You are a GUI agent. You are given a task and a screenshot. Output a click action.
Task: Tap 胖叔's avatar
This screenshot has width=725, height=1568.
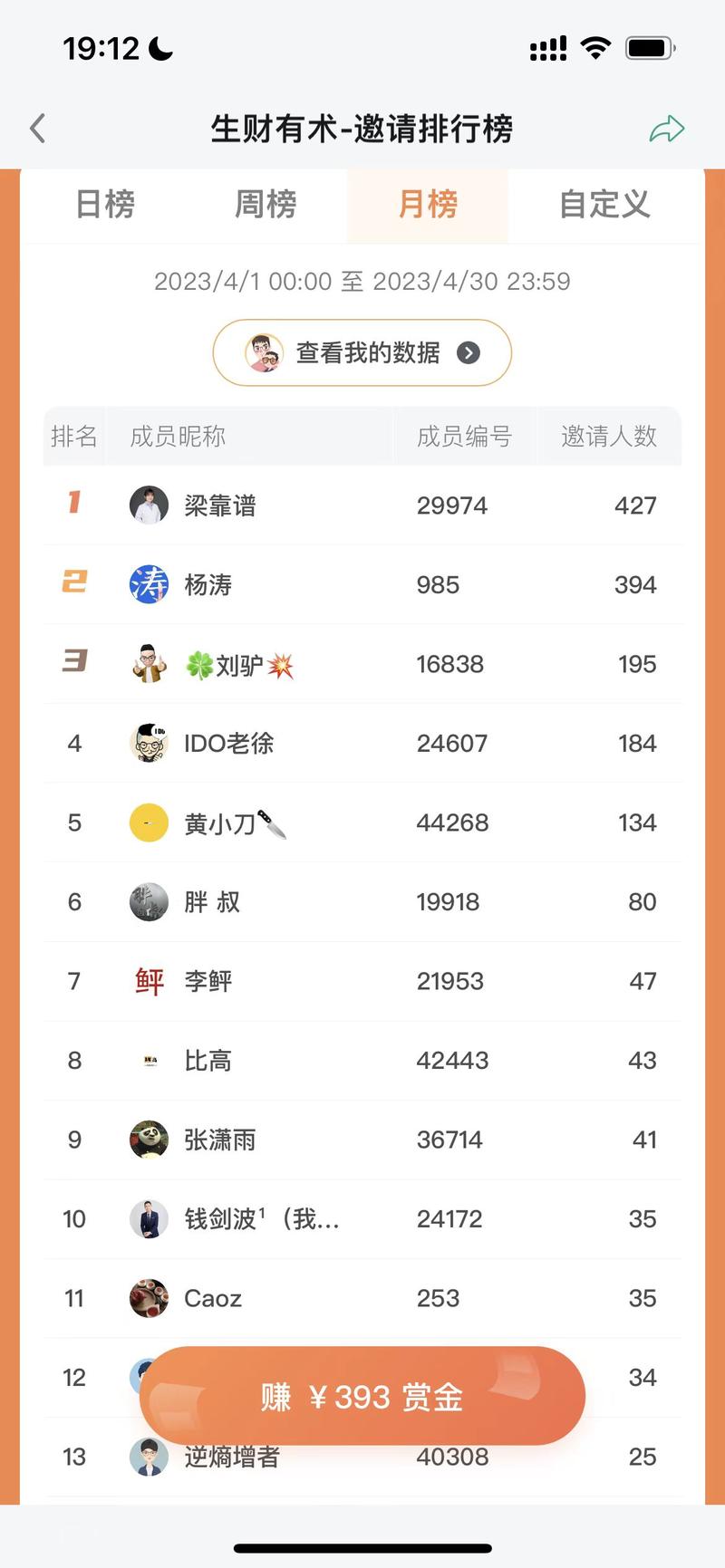tap(149, 901)
